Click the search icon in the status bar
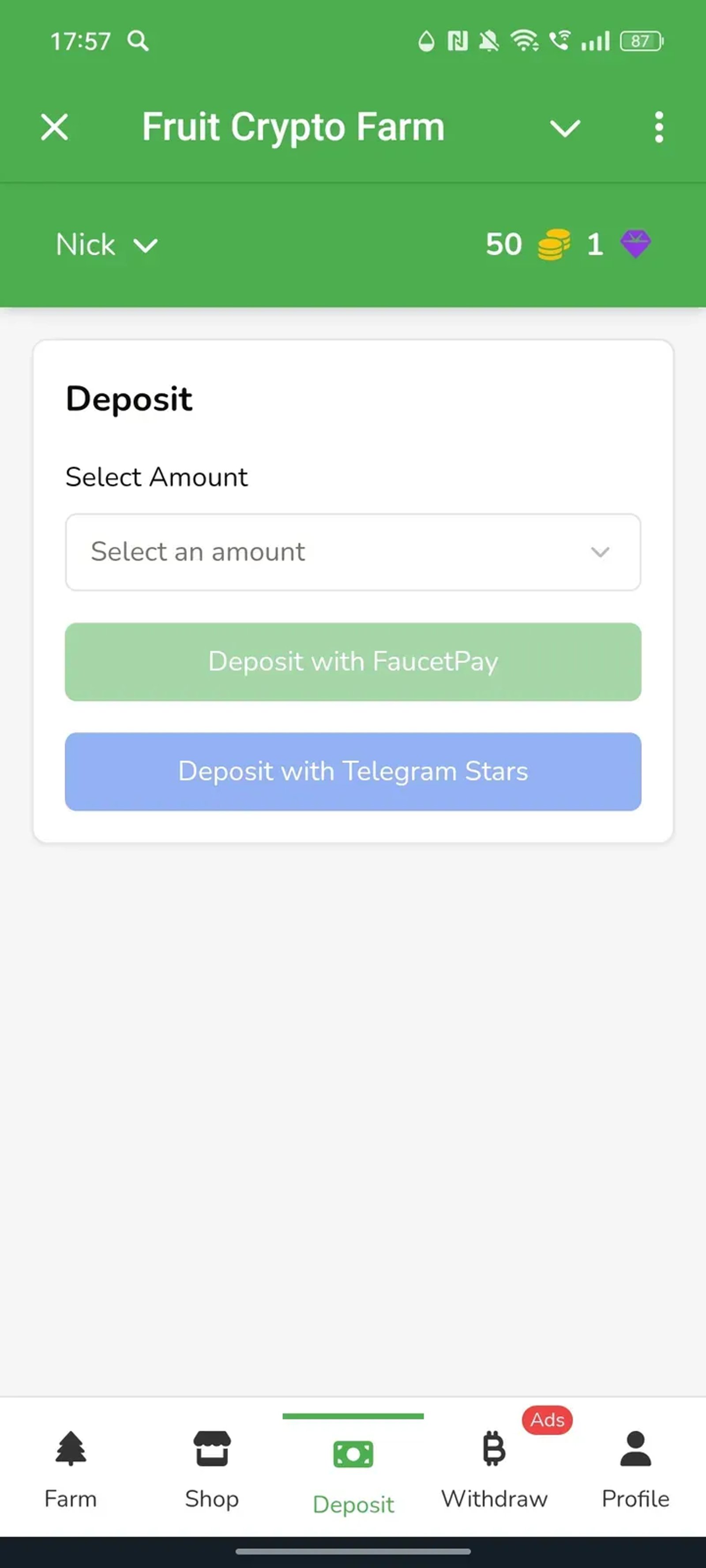The width and height of the screenshot is (706, 1568). coord(137,40)
